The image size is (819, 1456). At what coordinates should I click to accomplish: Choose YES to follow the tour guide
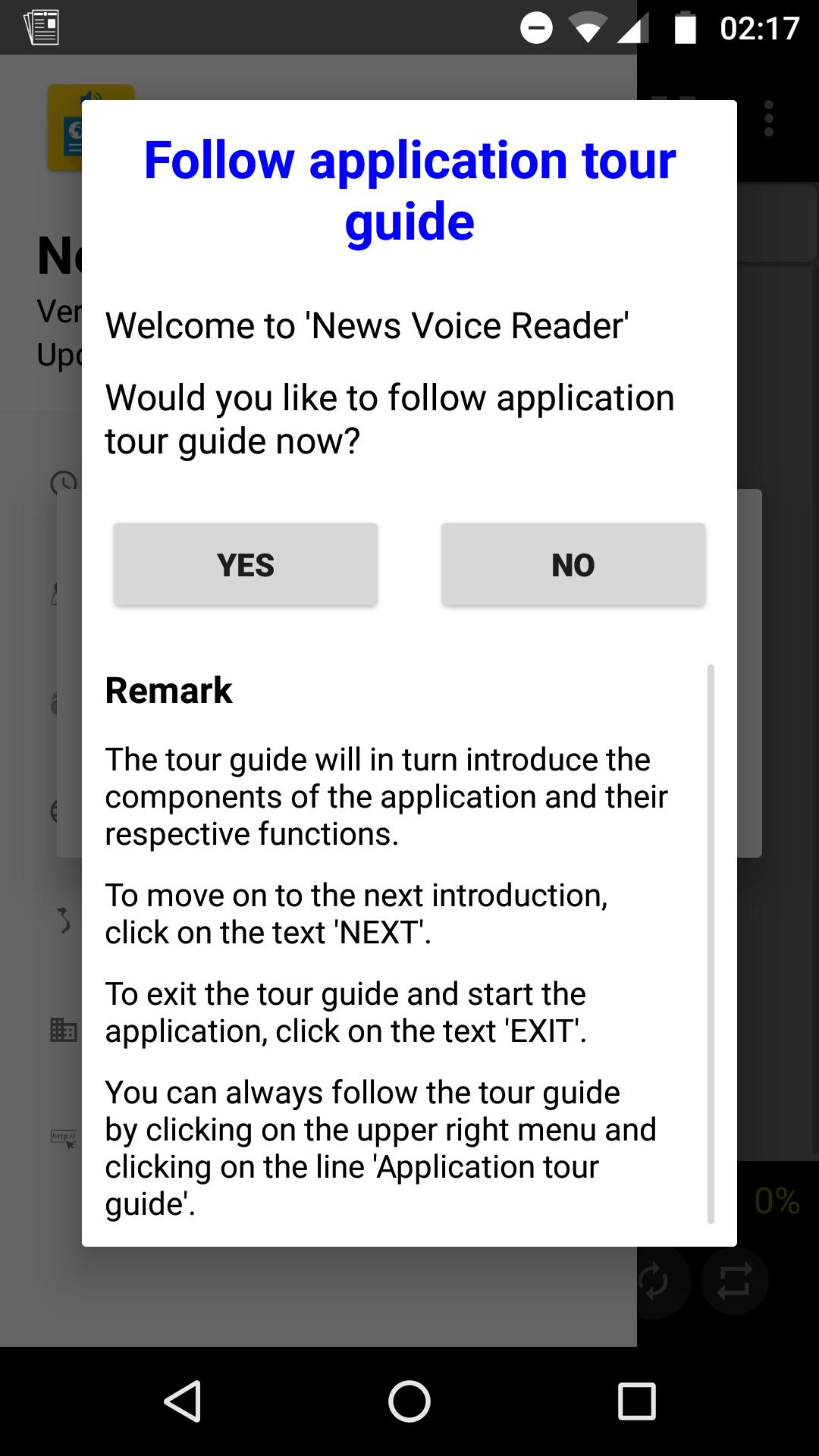245,564
